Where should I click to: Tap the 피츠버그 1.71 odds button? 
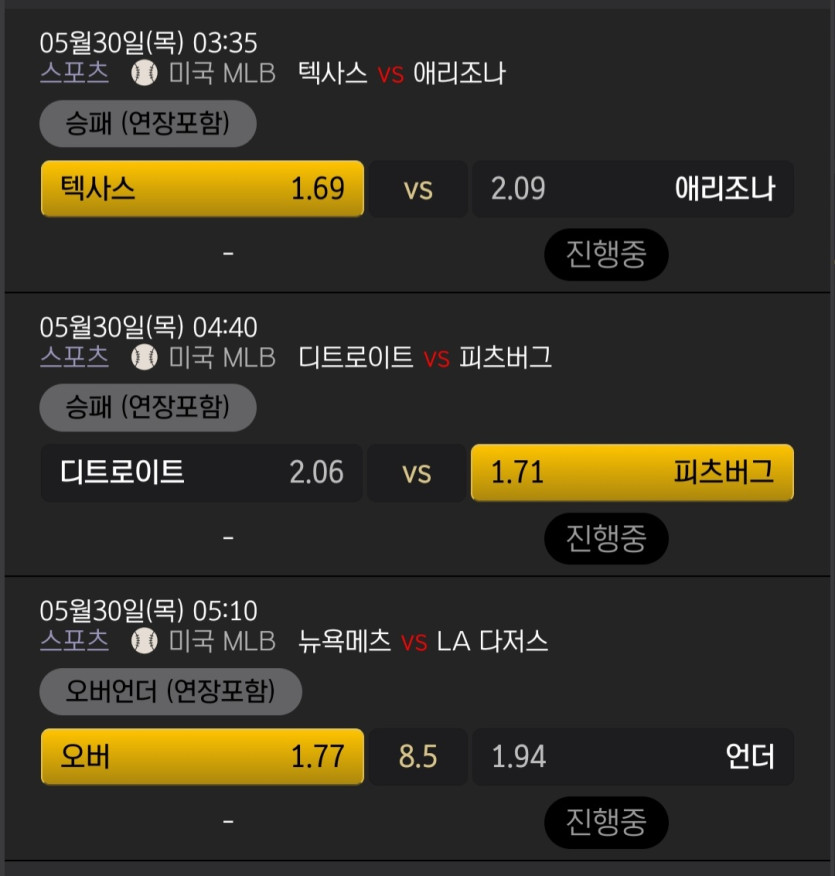pyautogui.click(x=632, y=472)
